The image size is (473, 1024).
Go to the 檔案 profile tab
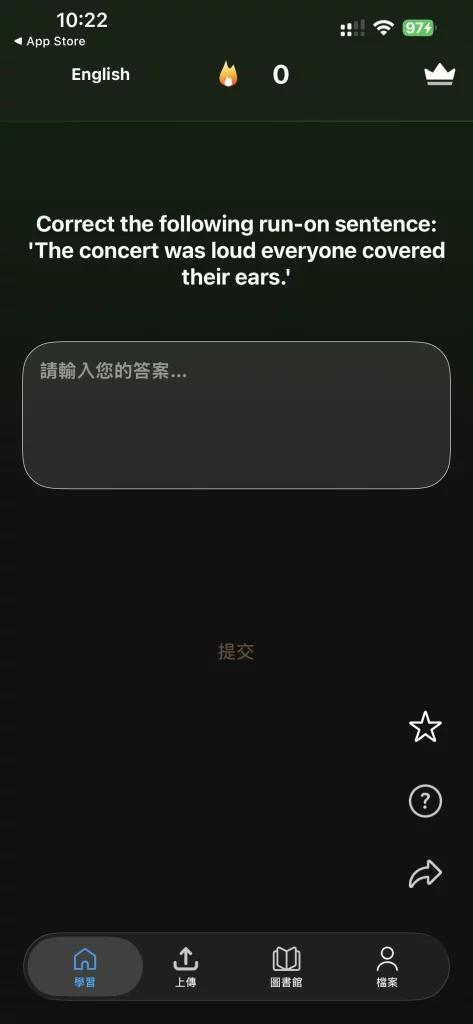(x=387, y=967)
